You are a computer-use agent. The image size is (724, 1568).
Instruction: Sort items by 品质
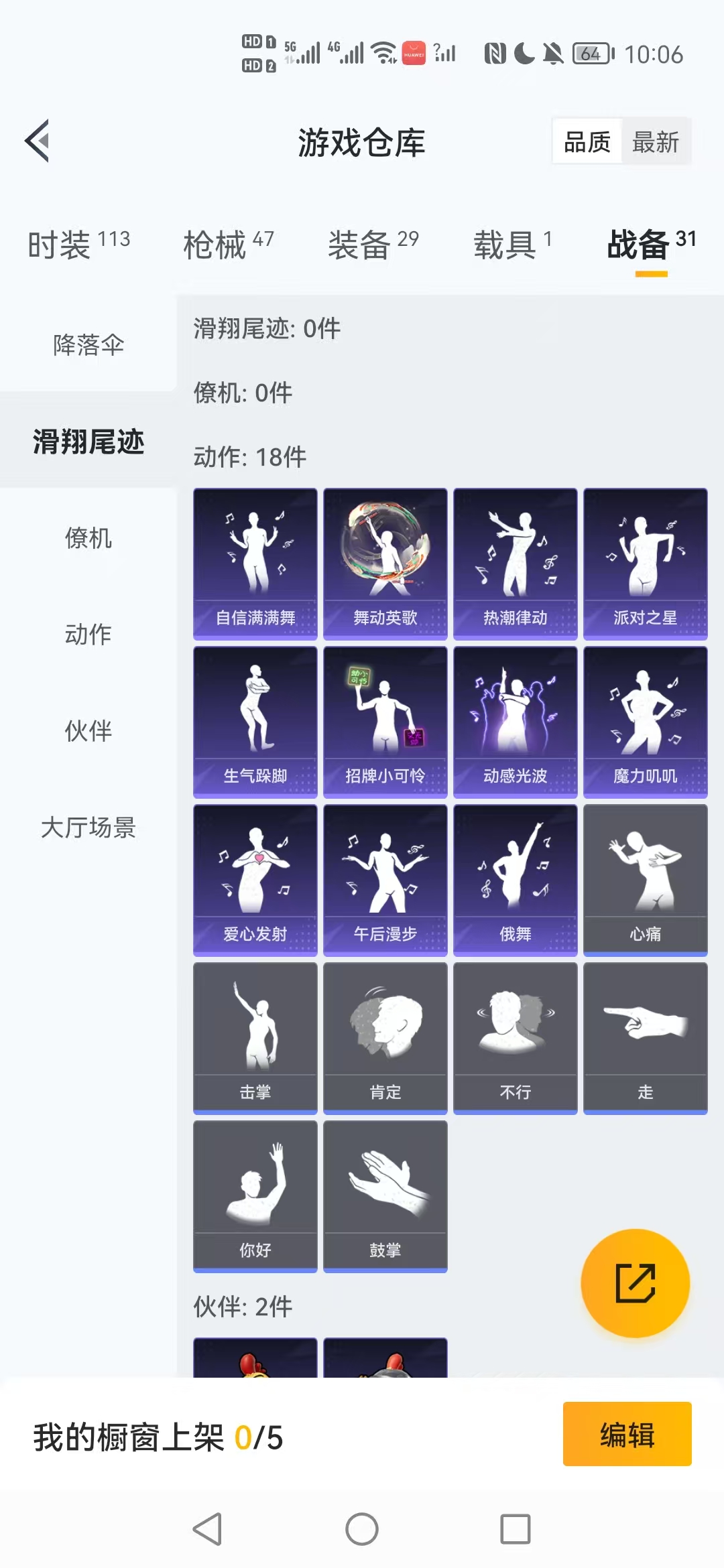click(x=587, y=142)
